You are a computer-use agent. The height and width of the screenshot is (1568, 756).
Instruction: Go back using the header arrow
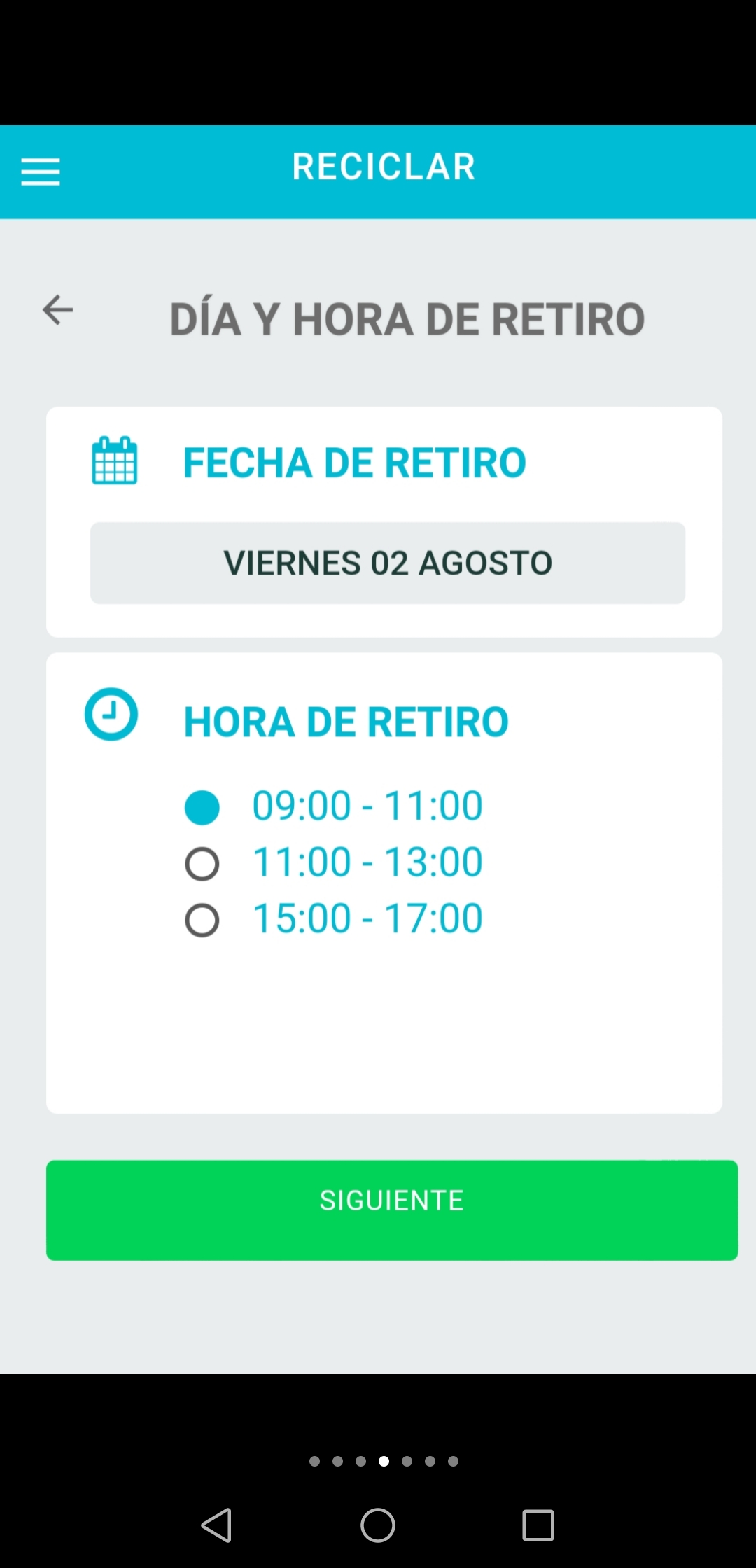[58, 310]
